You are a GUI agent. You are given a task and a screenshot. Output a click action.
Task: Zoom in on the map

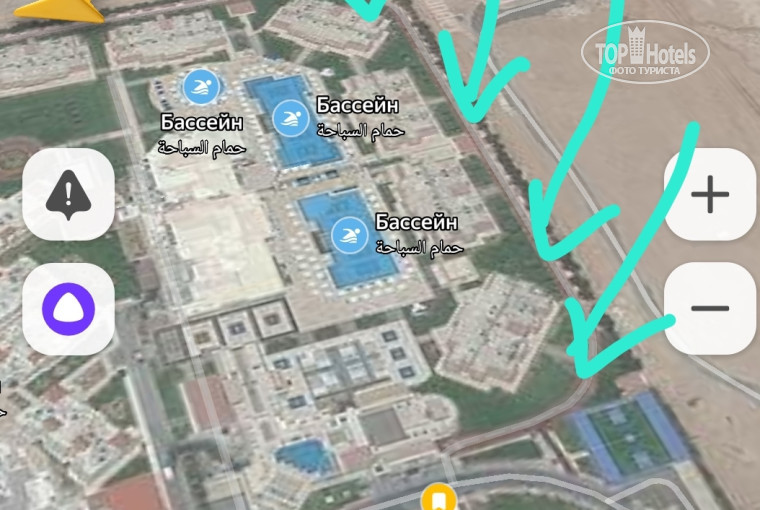[709, 194]
